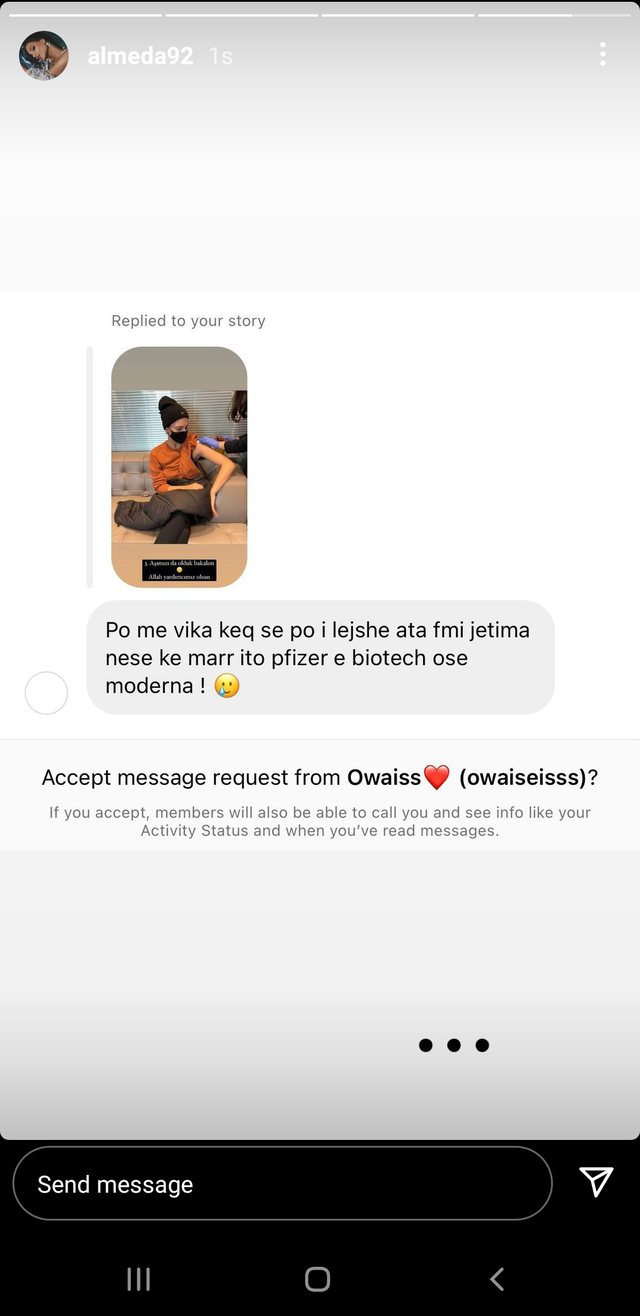Share this story via paper plane icon
The image size is (640, 1316).
click(x=596, y=1182)
